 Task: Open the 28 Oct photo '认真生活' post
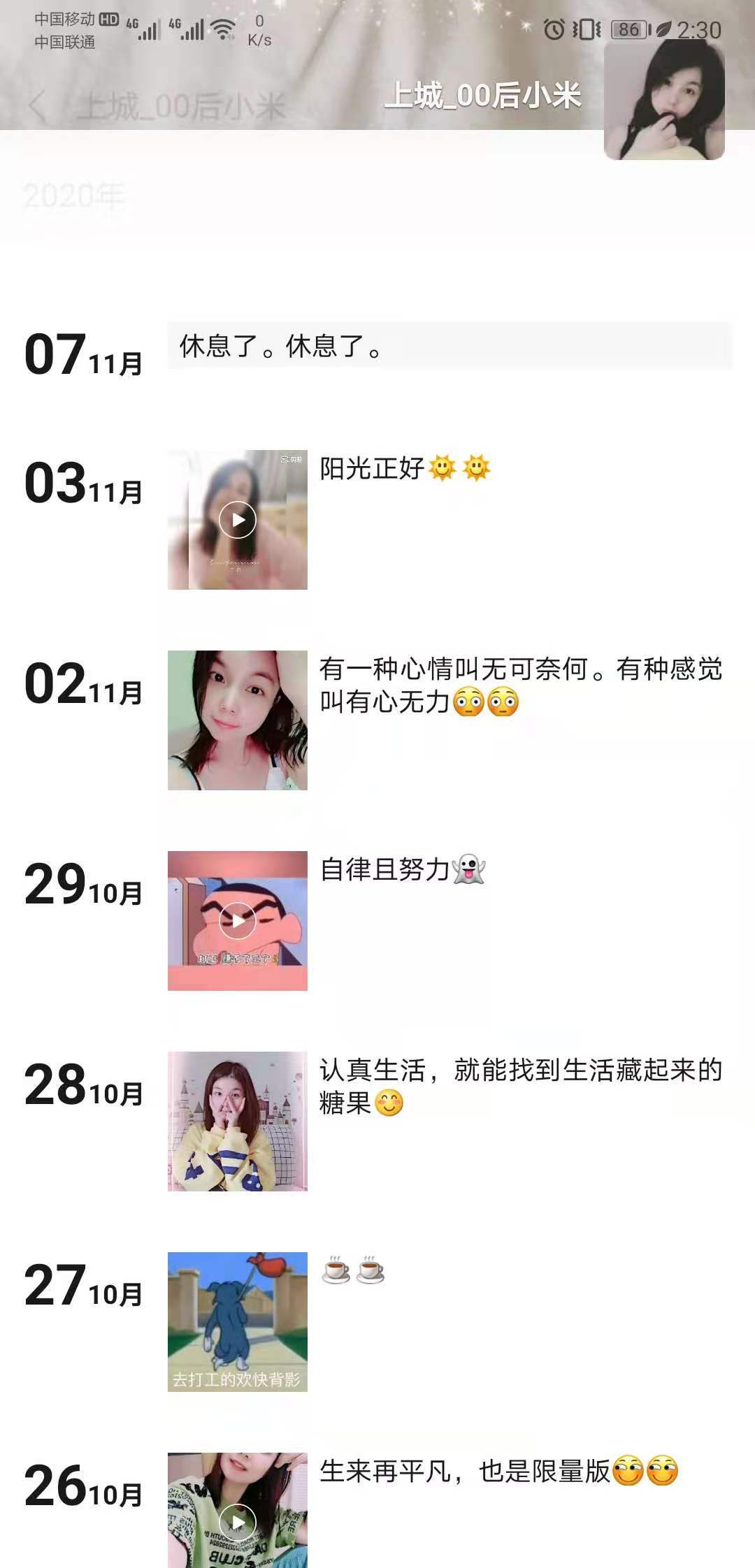click(x=238, y=1121)
